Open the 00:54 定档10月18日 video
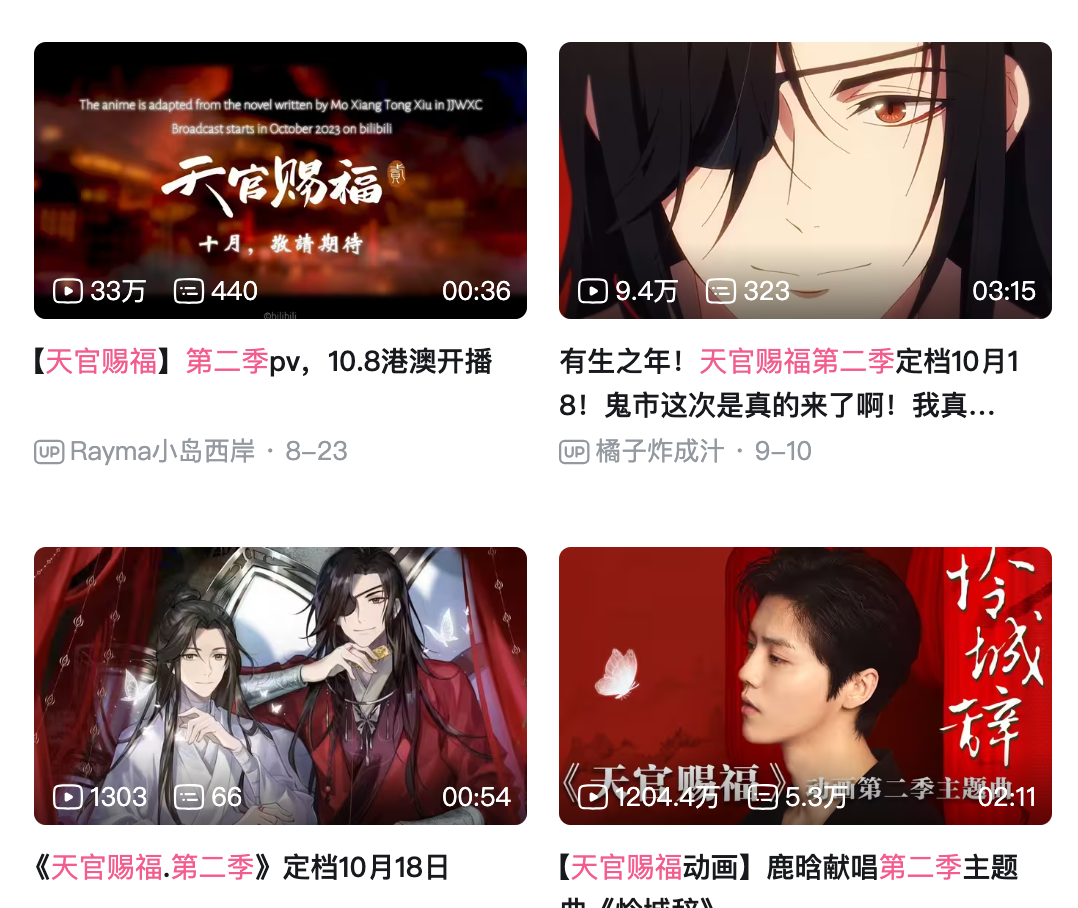 coord(280,685)
